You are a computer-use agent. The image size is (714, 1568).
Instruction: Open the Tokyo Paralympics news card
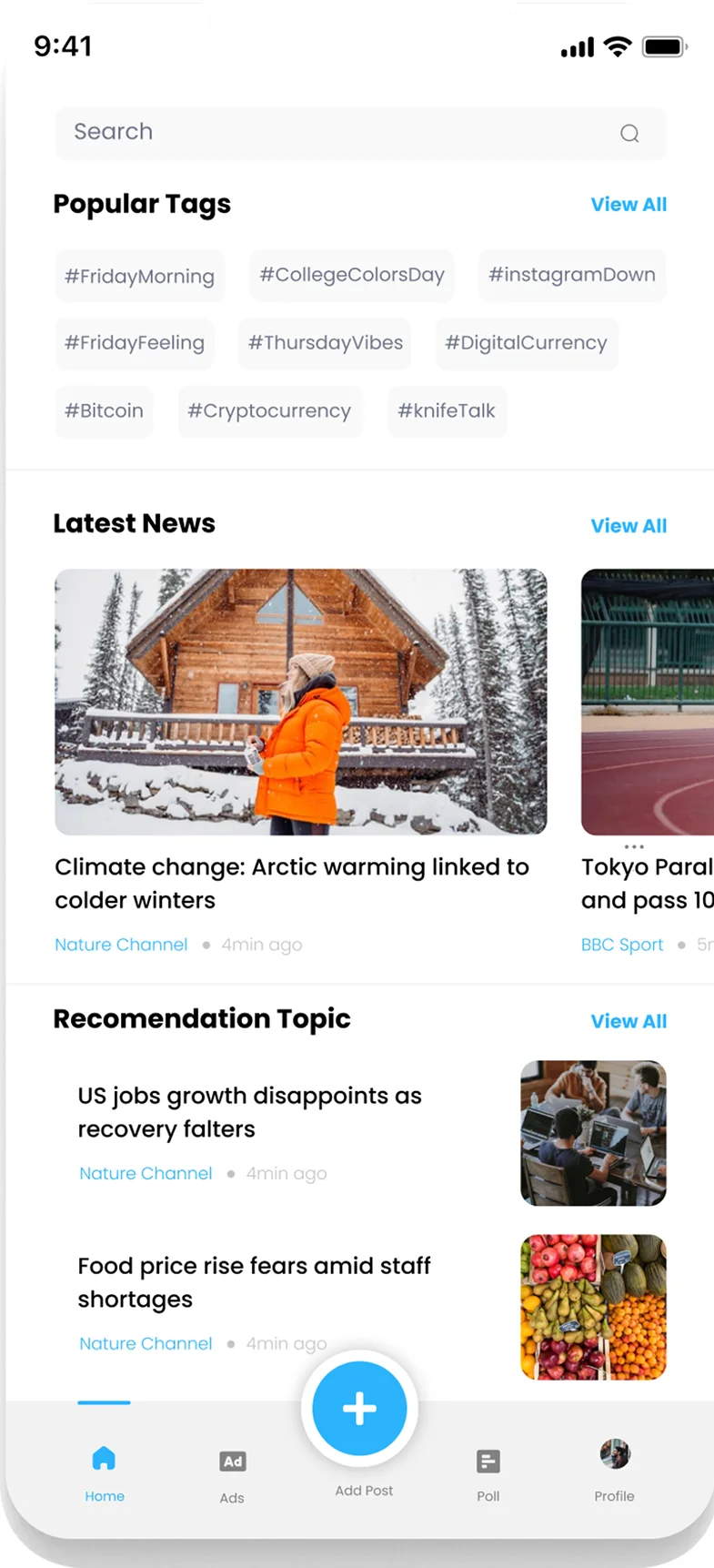coord(648,702)
